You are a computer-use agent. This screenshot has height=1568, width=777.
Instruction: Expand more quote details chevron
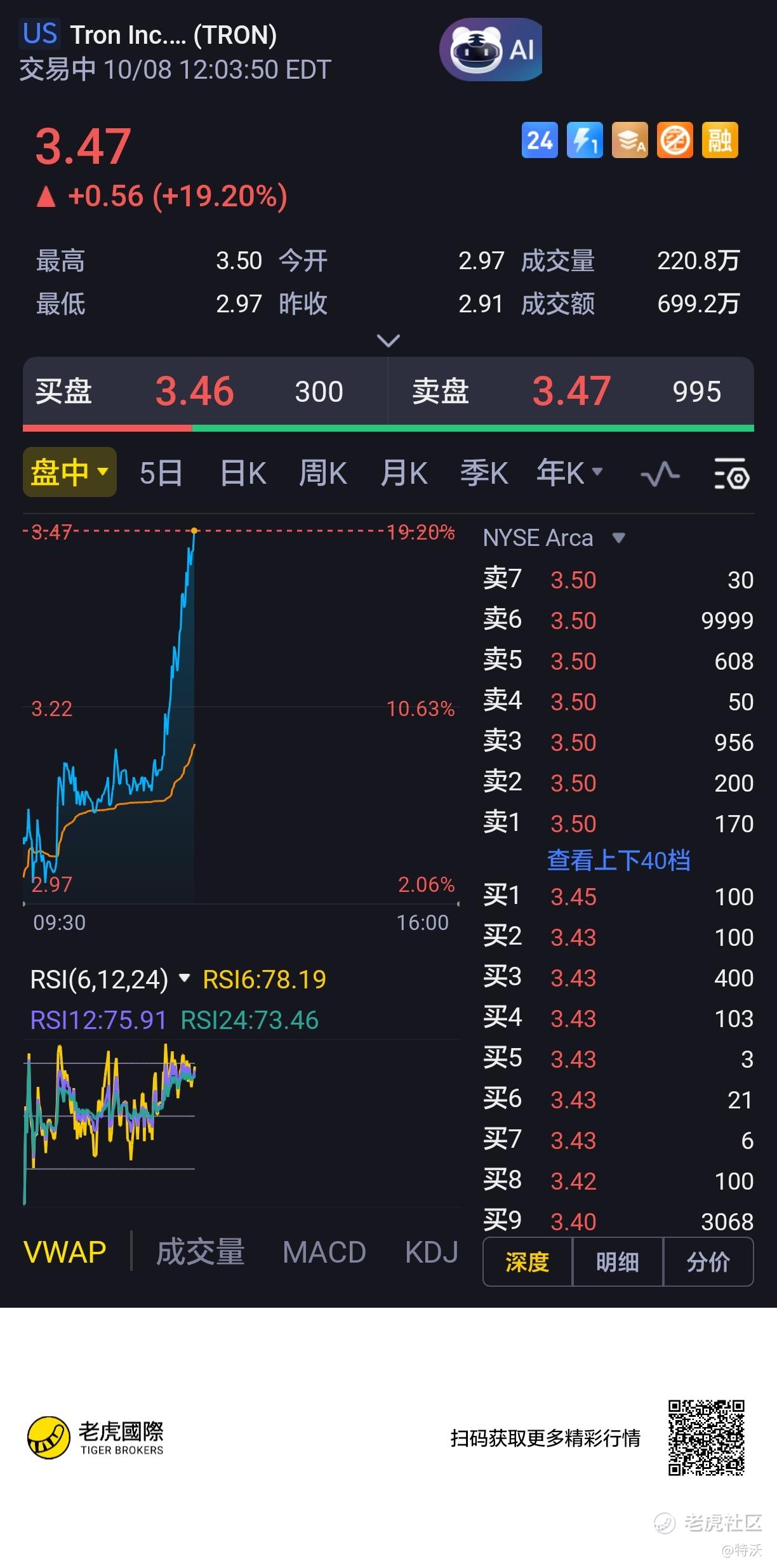click(388, 341)
